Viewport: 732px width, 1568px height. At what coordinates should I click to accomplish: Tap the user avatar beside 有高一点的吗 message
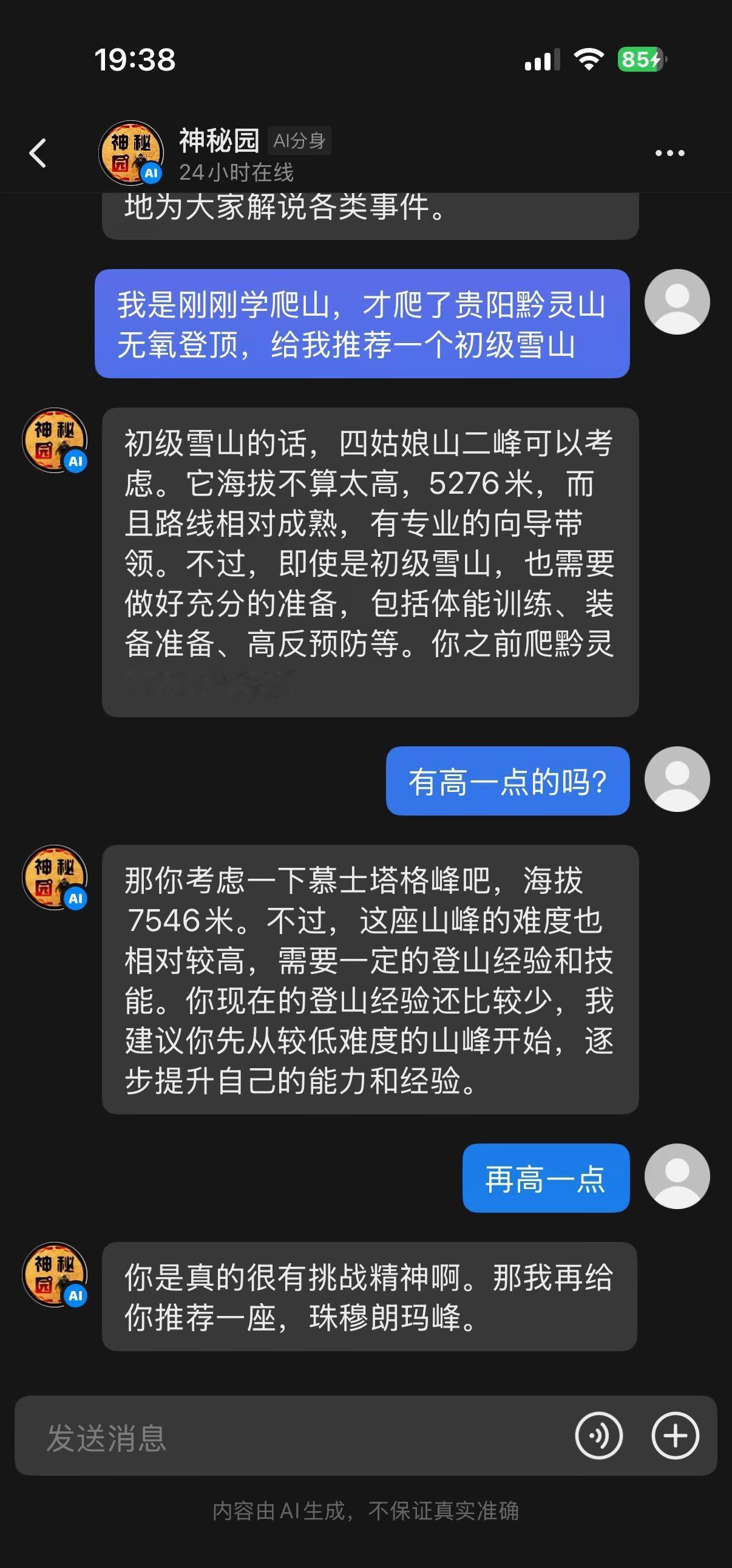pos(676,781)
